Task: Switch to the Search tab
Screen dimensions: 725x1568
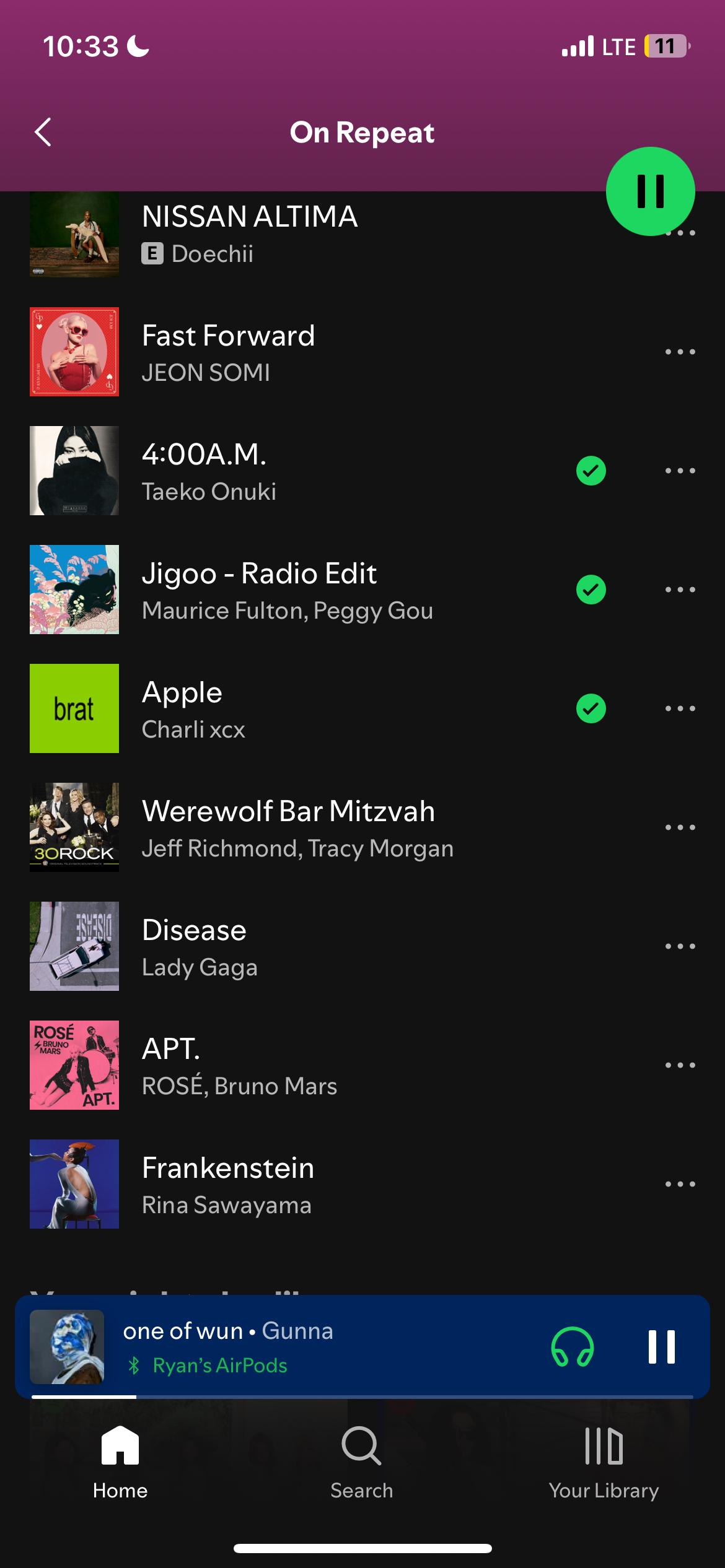Action: (x=362, y=1463)
